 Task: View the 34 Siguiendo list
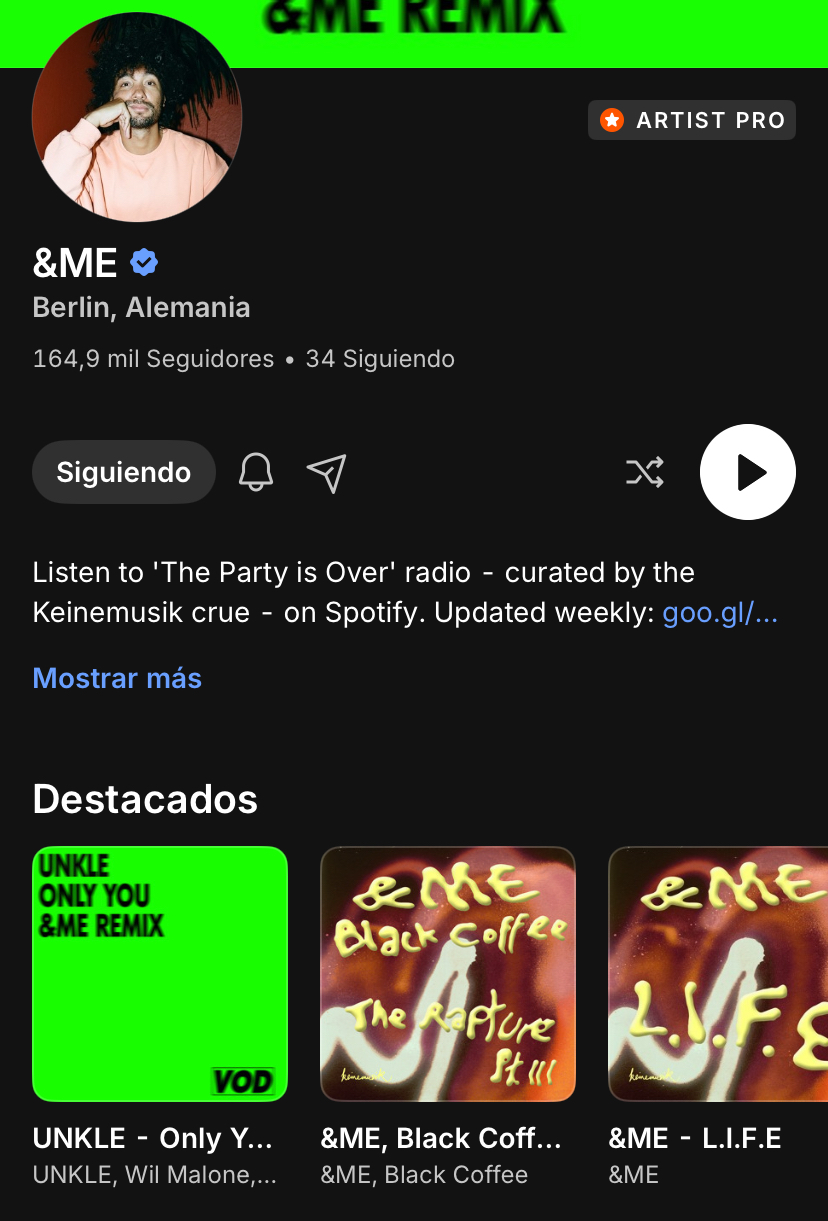click(x=380, y=359)
